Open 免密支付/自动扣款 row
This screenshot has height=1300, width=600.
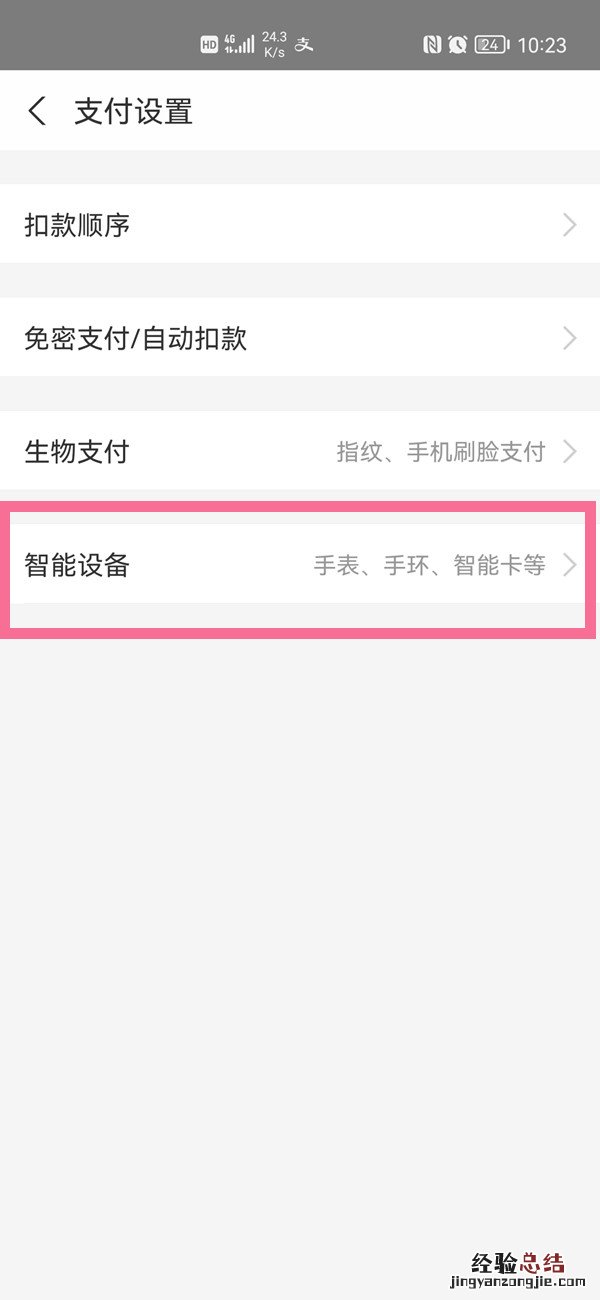(300, 339)
